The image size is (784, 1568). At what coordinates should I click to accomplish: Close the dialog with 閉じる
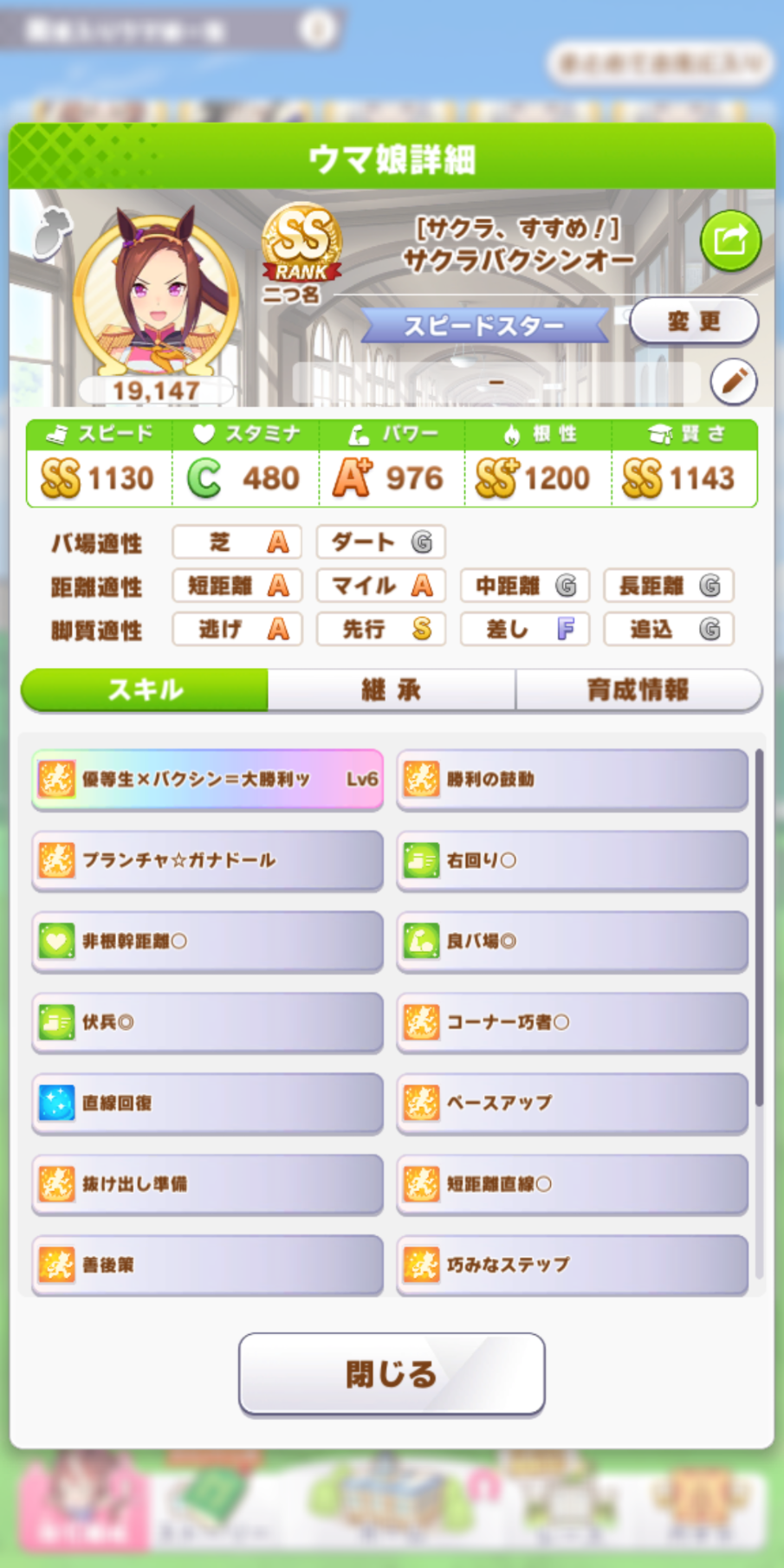point(392,1374)
